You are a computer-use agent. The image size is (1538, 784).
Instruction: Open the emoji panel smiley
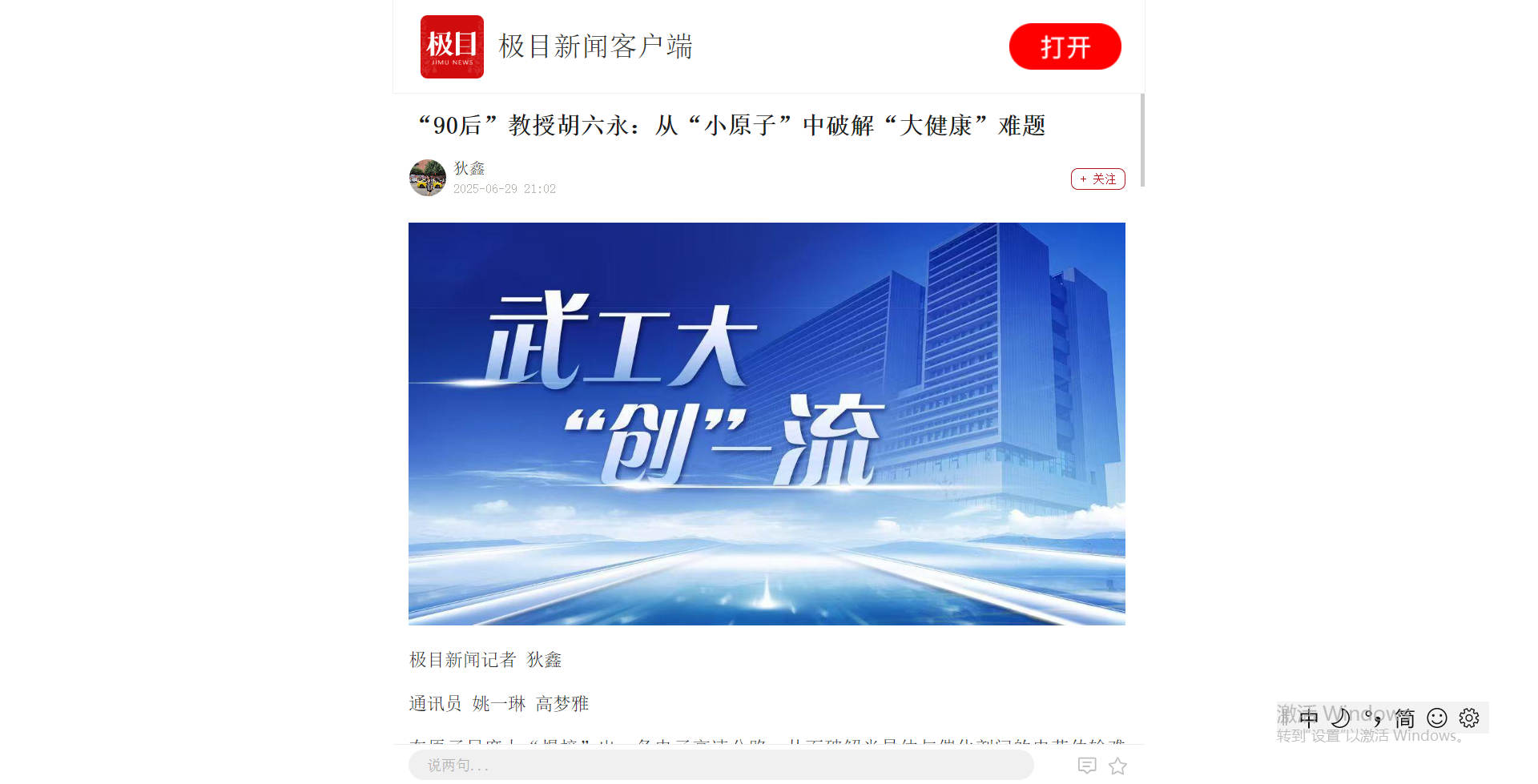click(1437, 718)
